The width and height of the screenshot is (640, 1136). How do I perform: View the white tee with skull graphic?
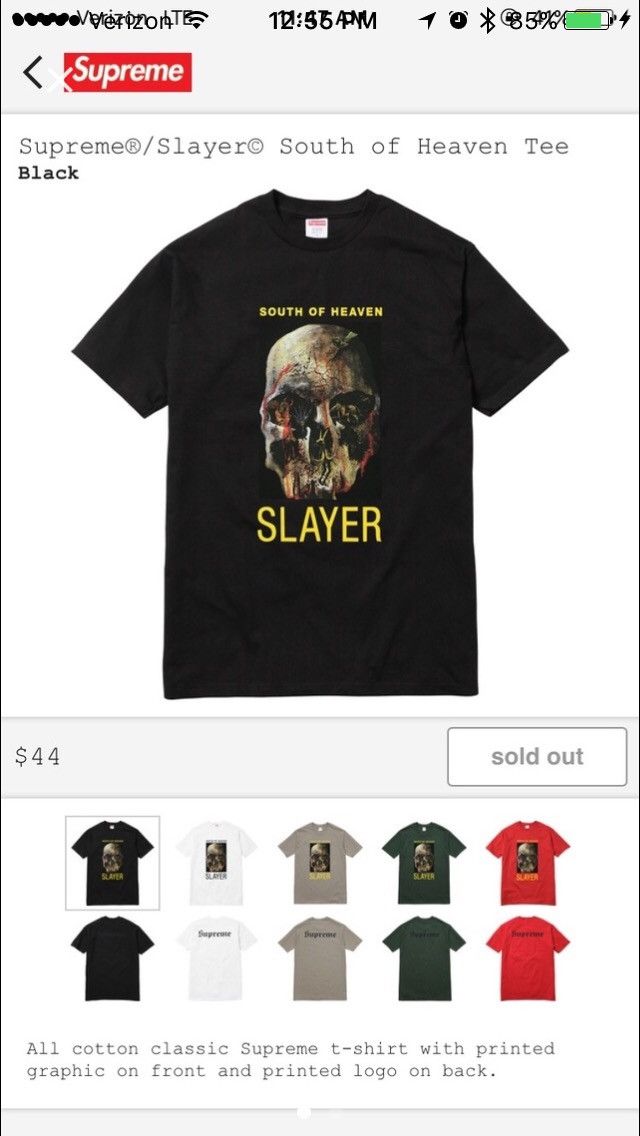click(x=216, y=862)
